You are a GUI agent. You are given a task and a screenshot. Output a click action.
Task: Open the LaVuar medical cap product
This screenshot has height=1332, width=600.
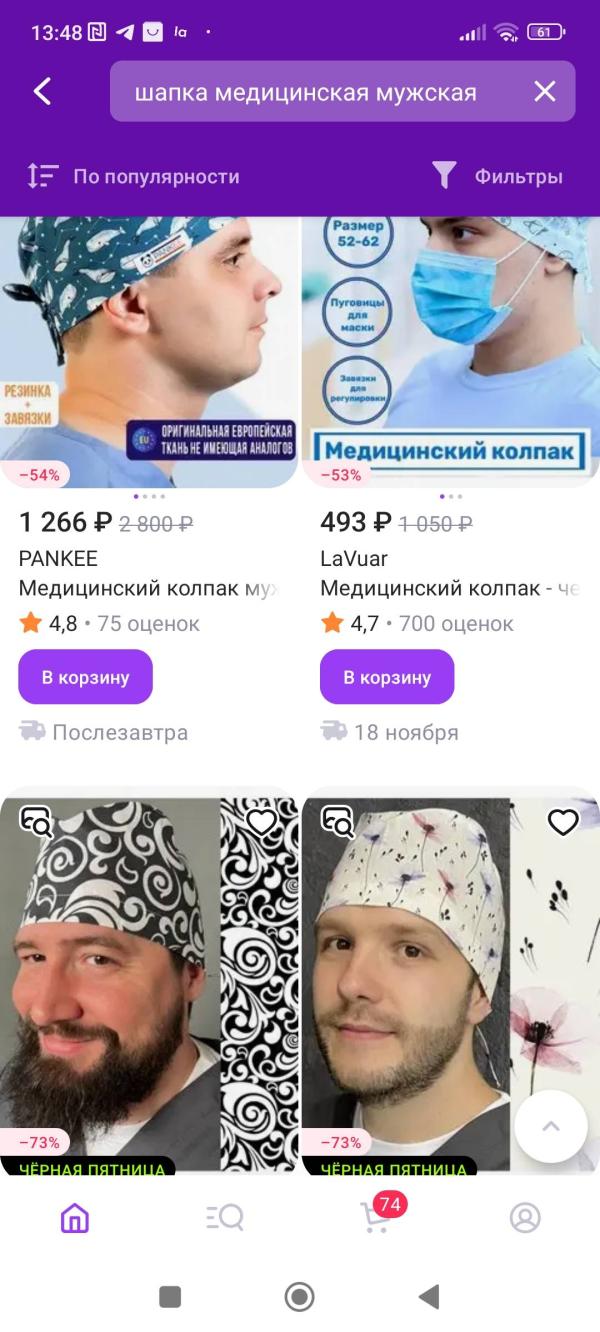pos(450,350)
